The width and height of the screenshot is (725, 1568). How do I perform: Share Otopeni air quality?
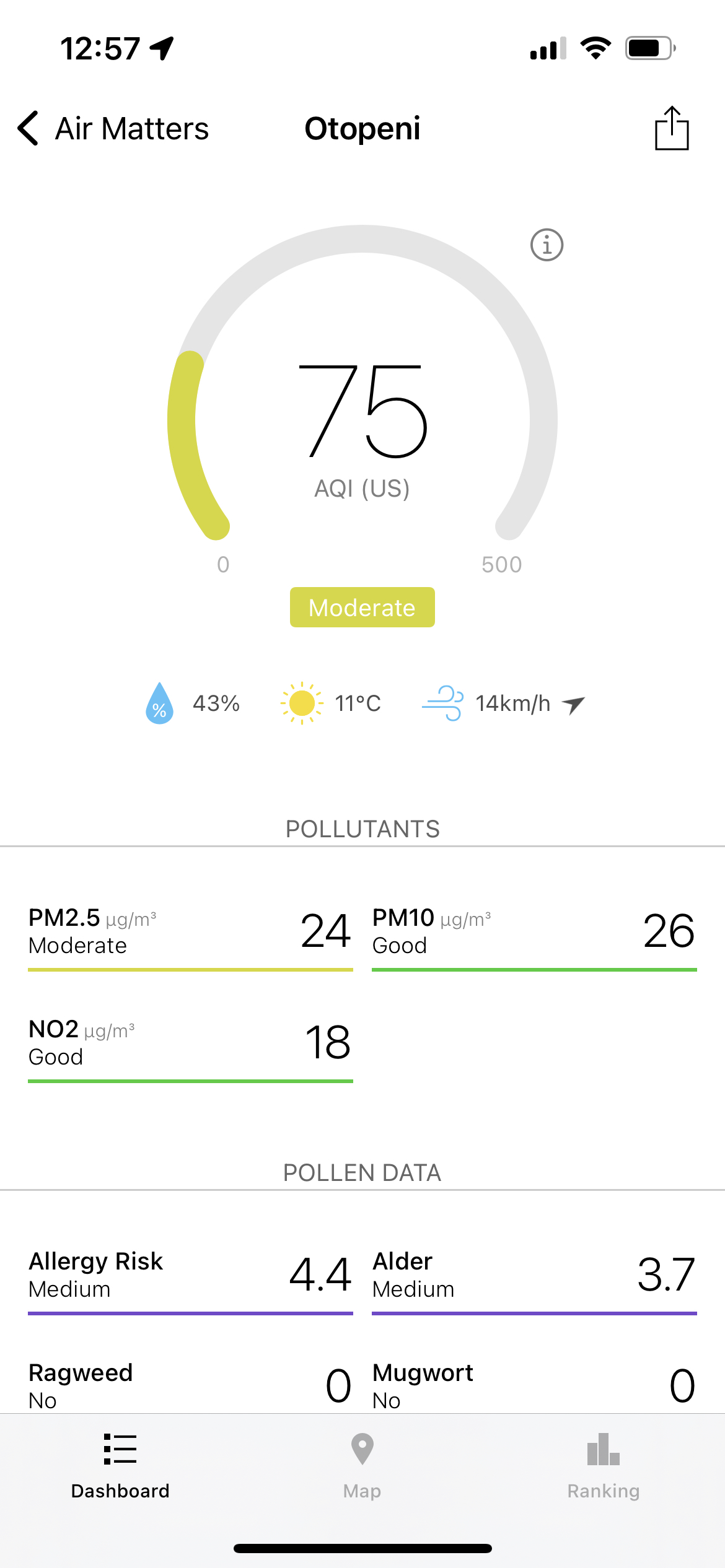pyautogui.click(x=672, y=129)
